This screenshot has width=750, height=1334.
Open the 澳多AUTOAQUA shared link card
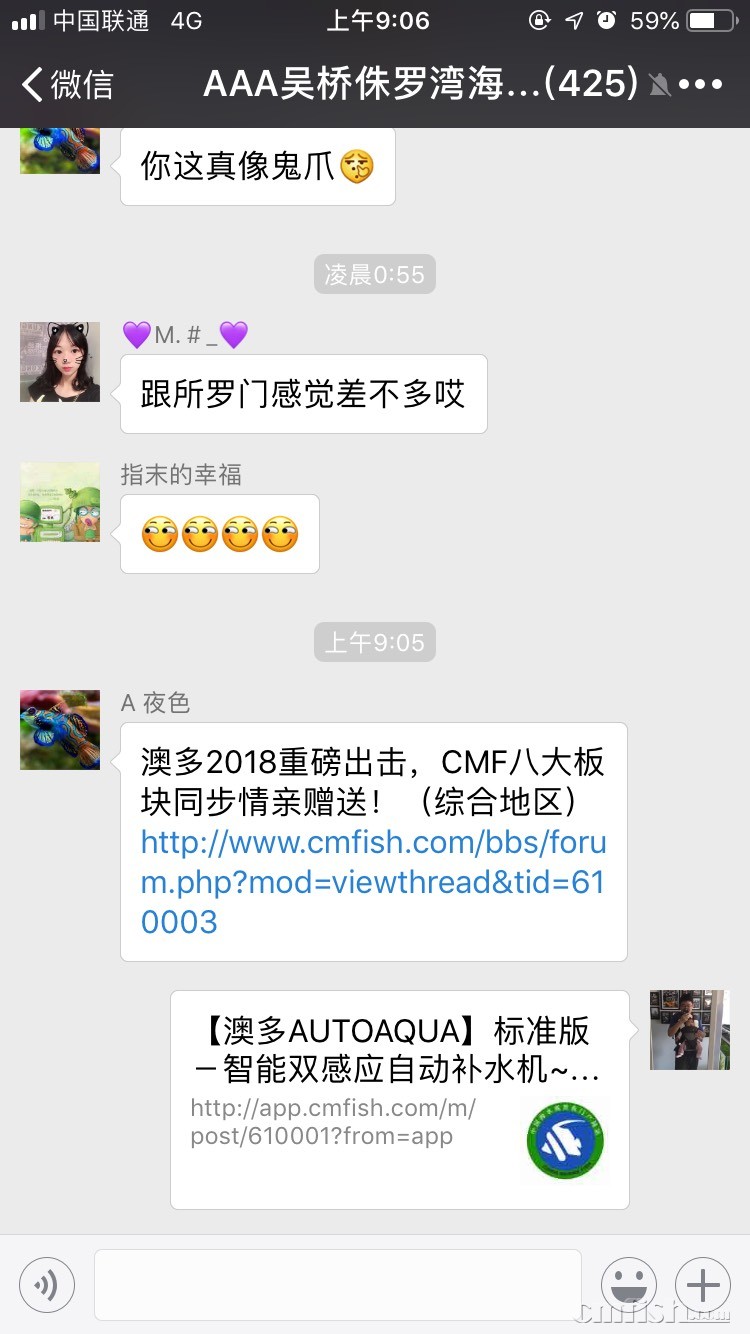pos(399,1099)
